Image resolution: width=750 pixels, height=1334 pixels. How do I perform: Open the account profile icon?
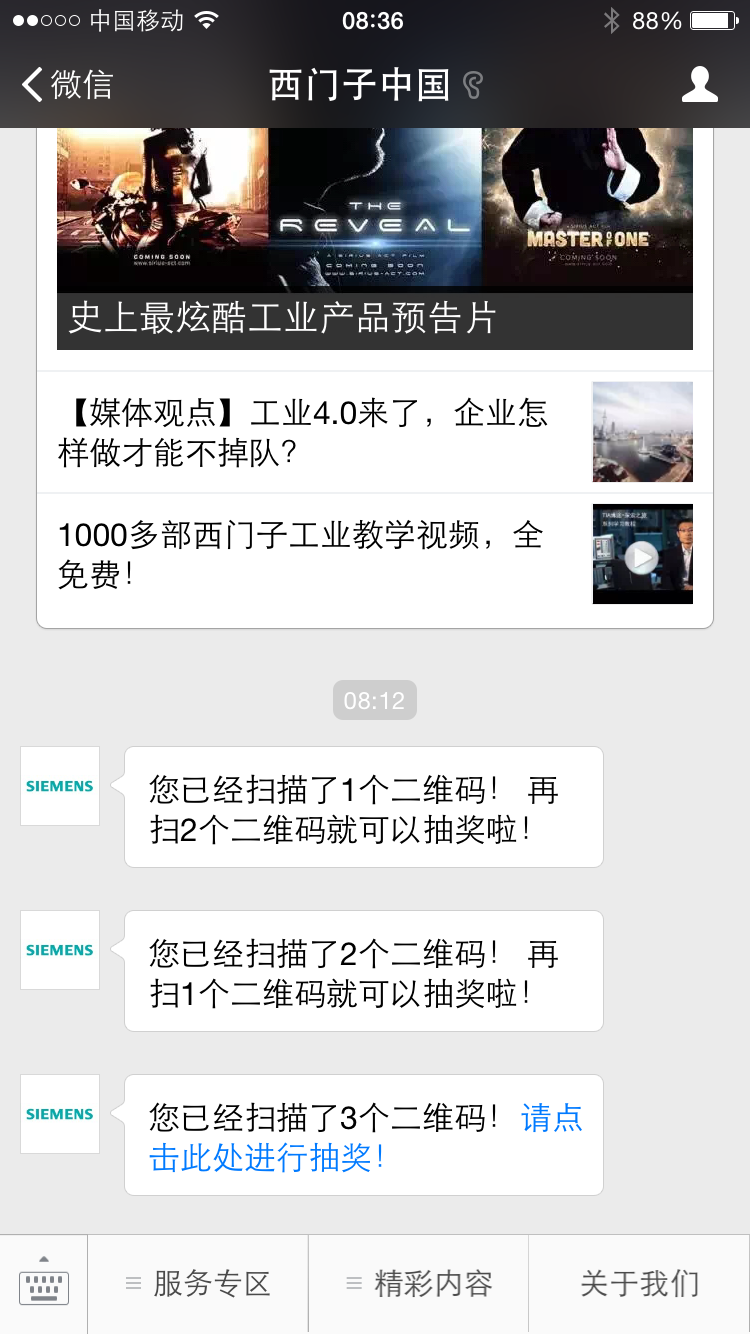click(x=699, y=85)
